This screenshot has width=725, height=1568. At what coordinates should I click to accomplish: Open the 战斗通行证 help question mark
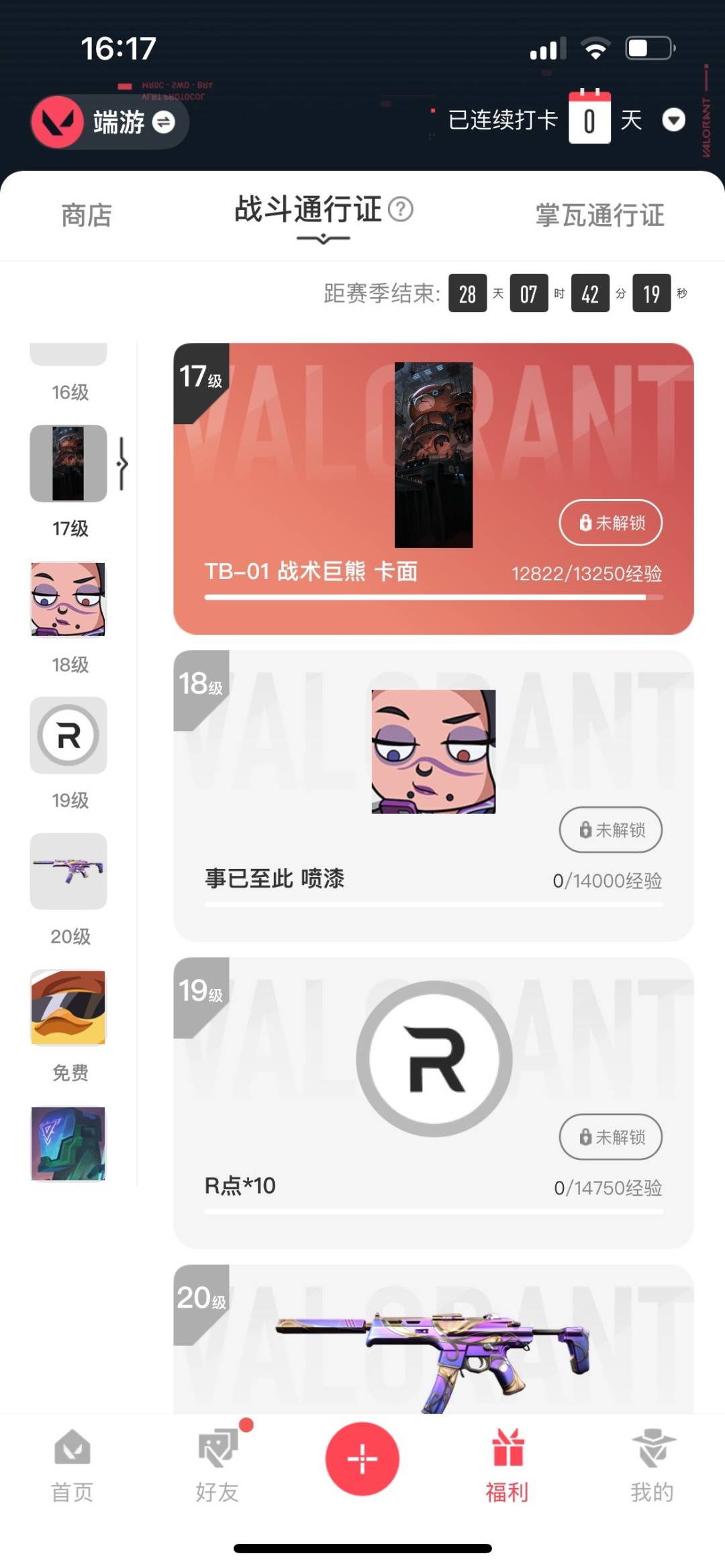click(x=401, y=209)
